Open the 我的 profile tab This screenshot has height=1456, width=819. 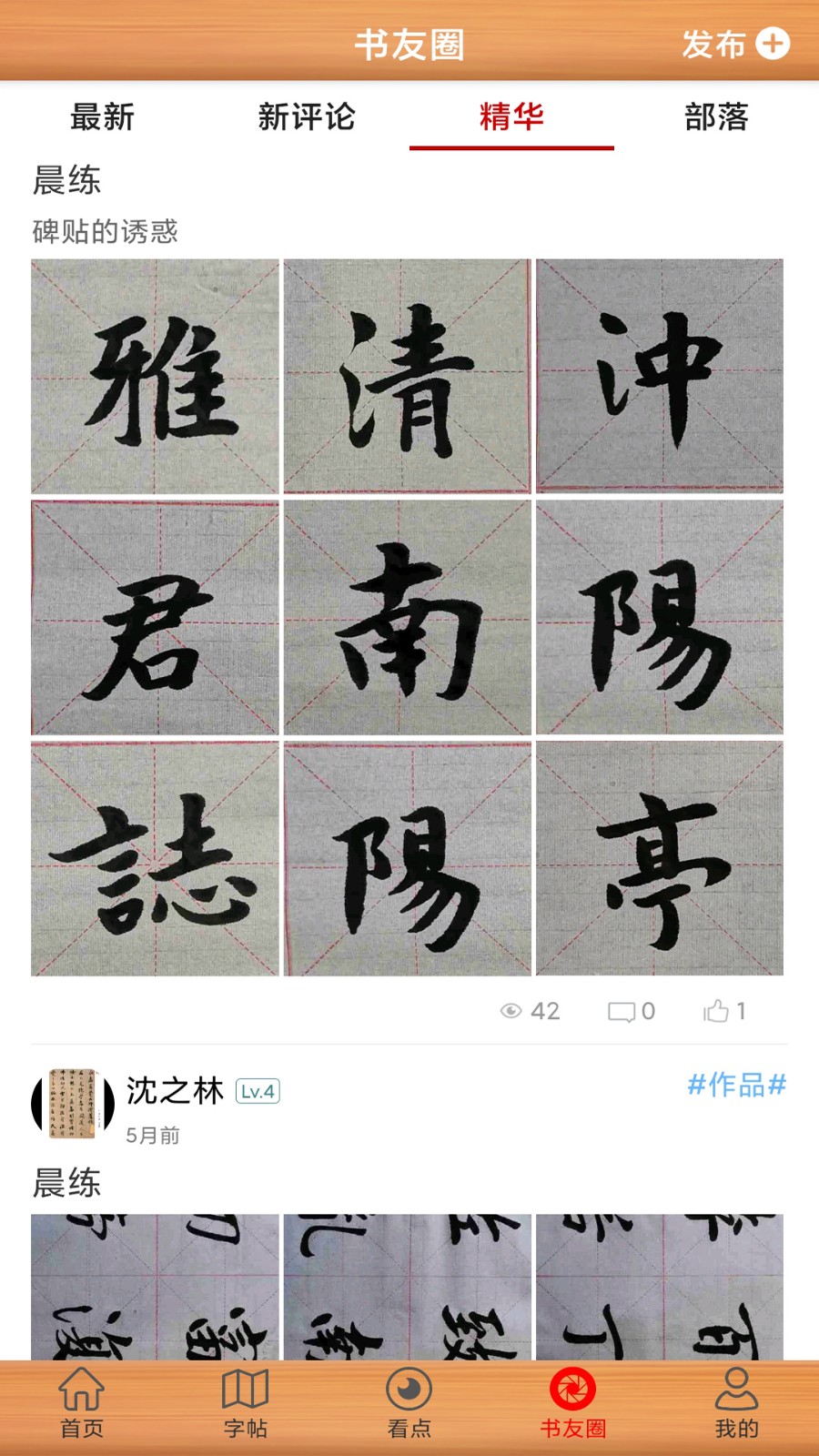pos(736,1402)
